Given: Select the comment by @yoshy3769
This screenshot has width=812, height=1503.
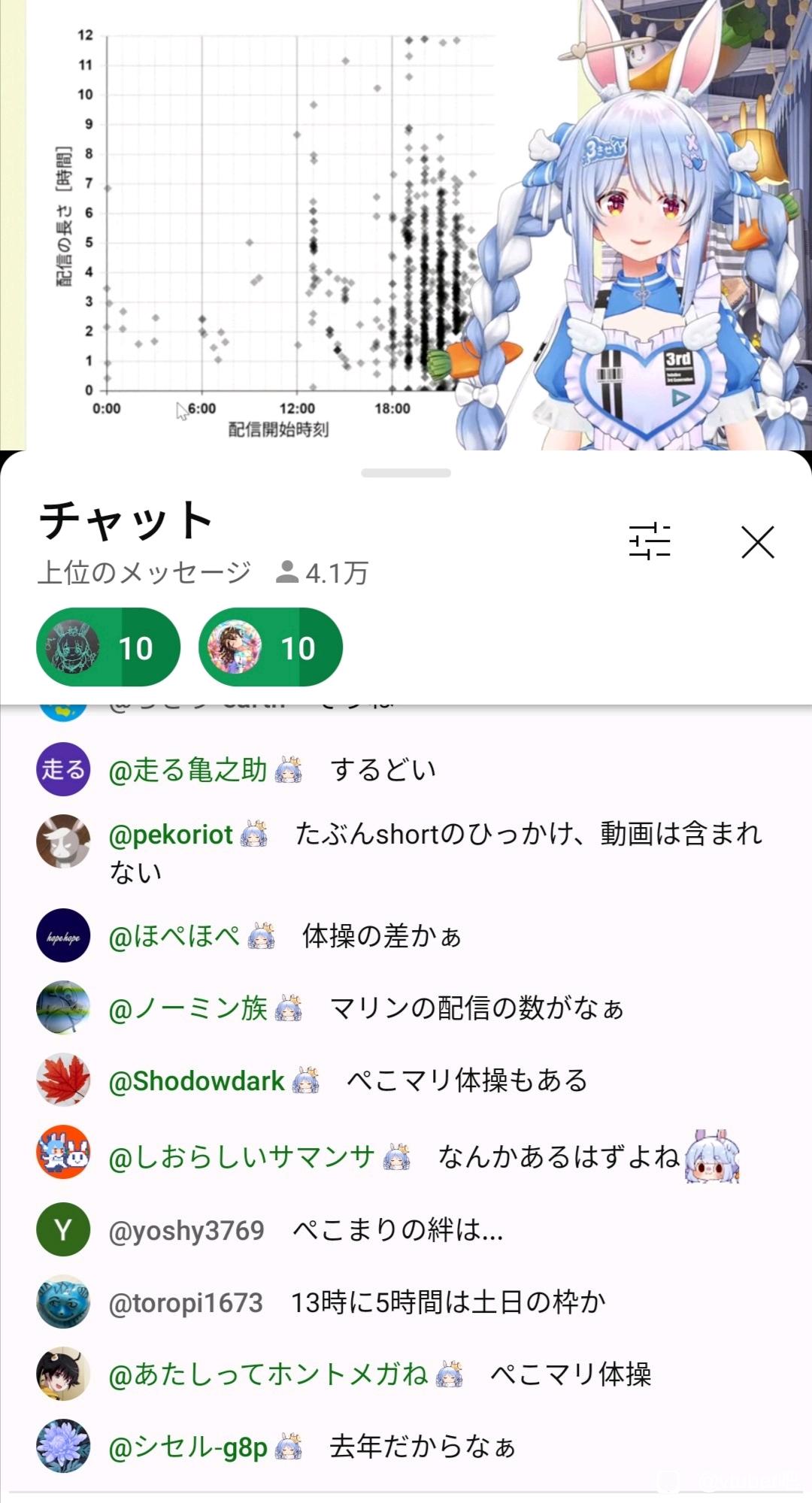Looking at the screenshot, I should pos(406,1230).
